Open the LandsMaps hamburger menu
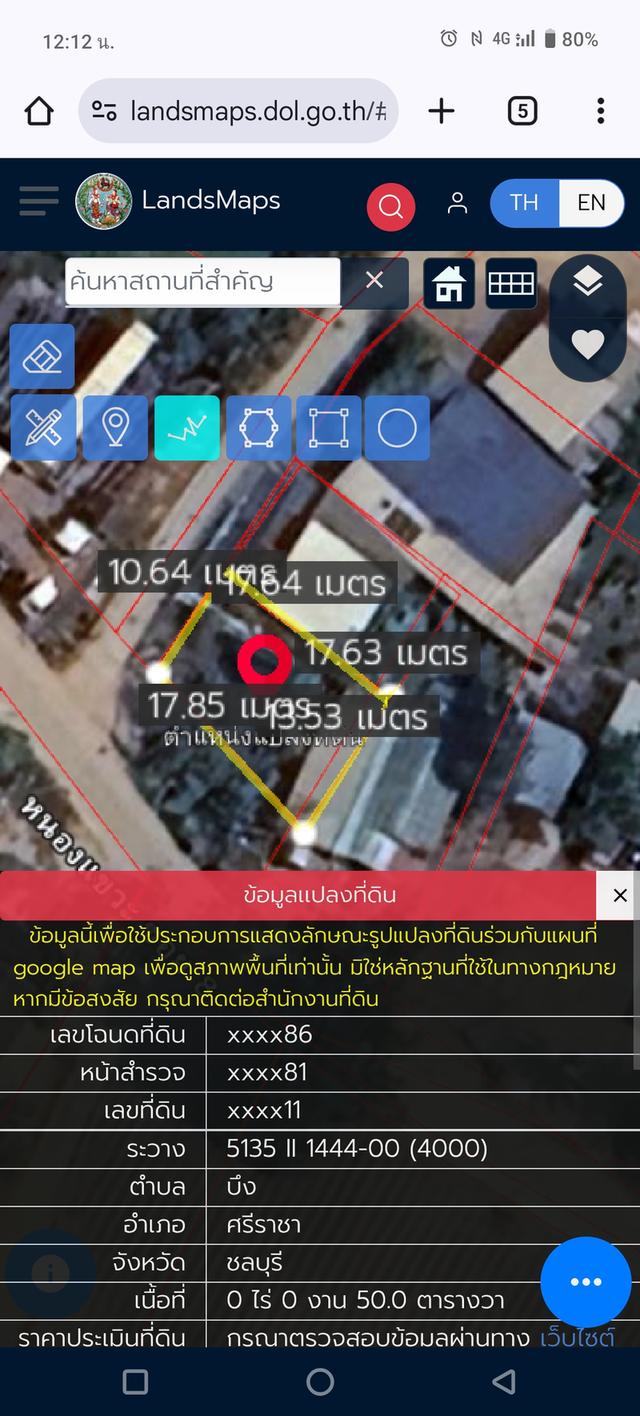Screen dimensions: 640x1416 pos(39,202)
